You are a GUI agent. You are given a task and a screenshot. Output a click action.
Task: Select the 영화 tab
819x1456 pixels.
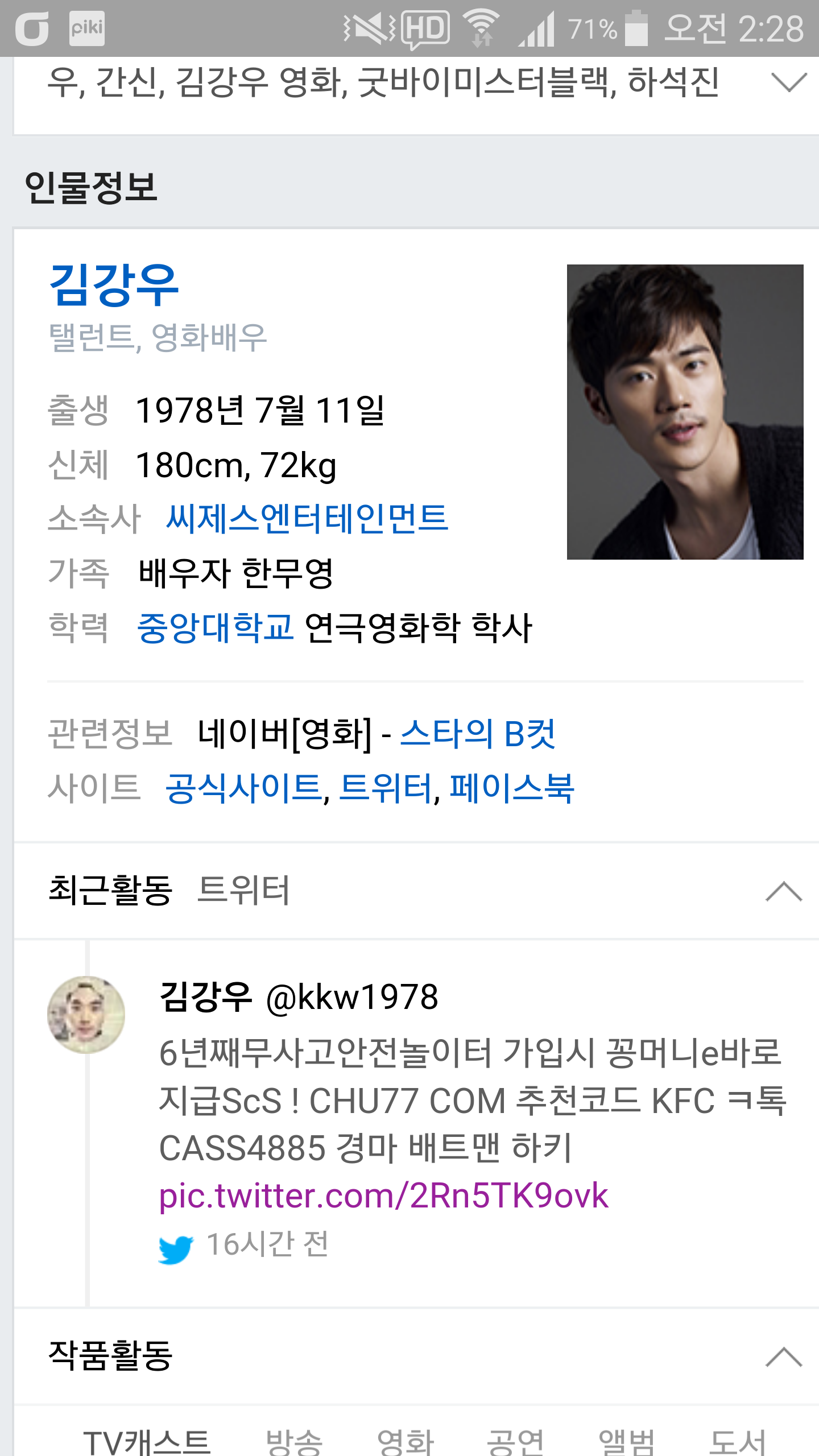pyautogui.click(x=406, y=1442)
